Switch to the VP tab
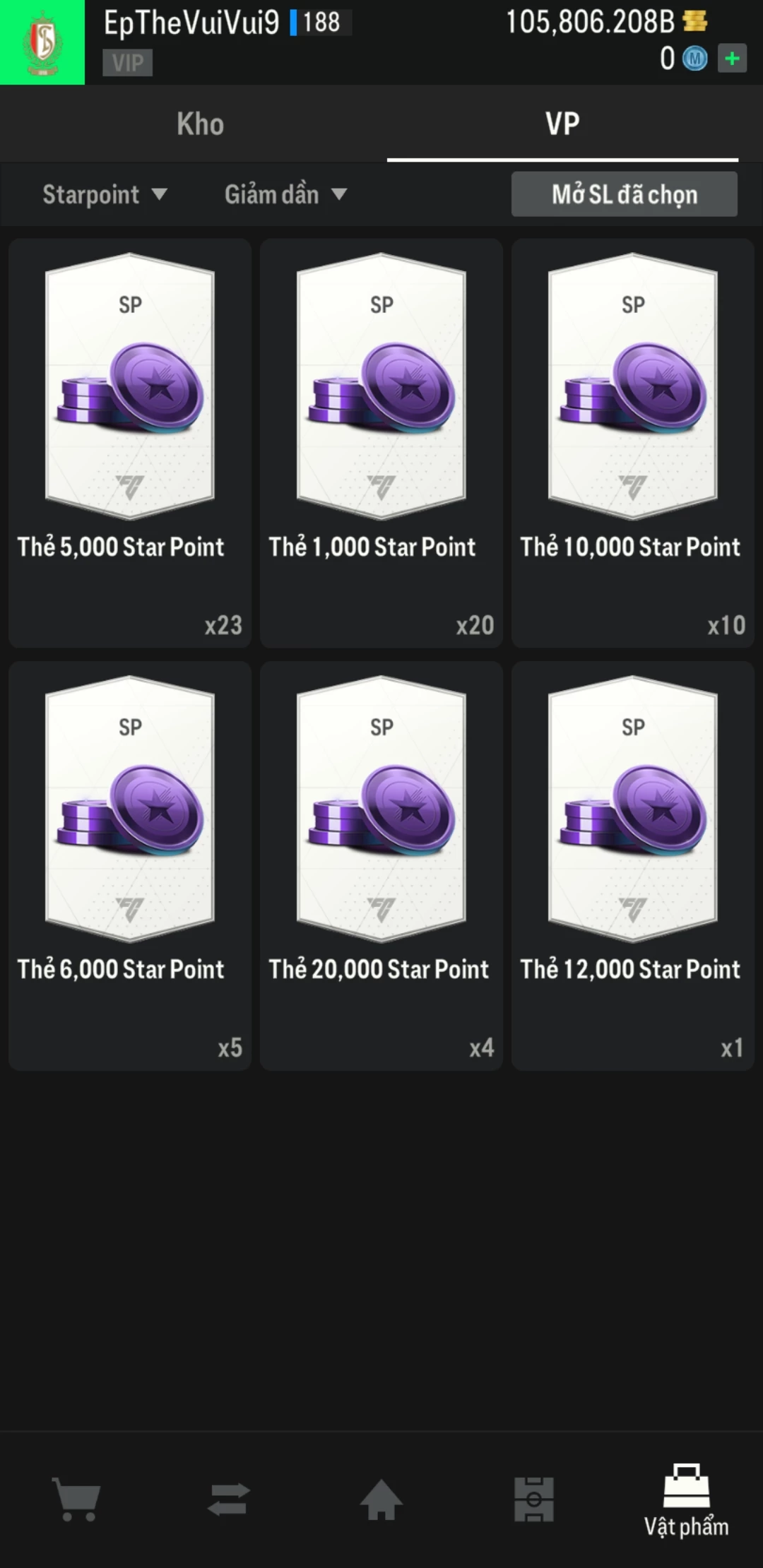 [x=562, y=124]
